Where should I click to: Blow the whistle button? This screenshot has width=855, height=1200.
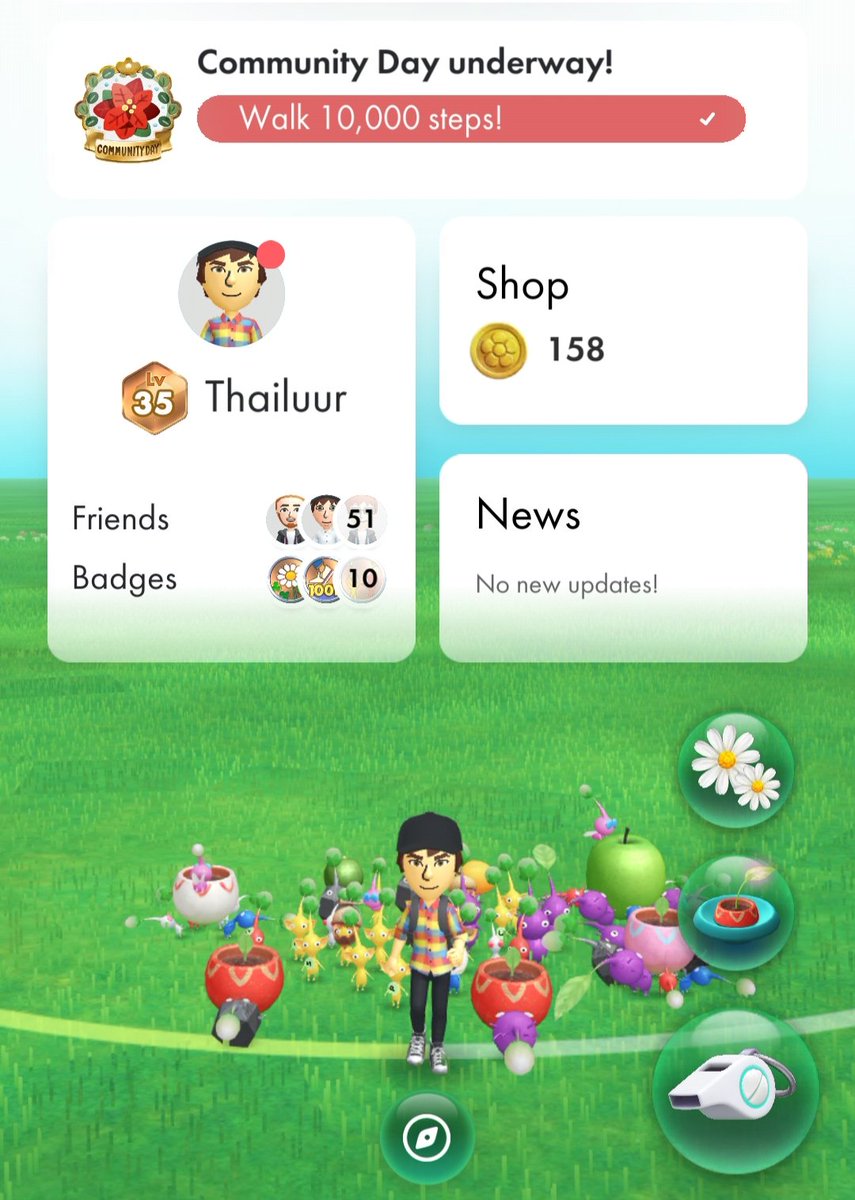(x=735, y=1089)
